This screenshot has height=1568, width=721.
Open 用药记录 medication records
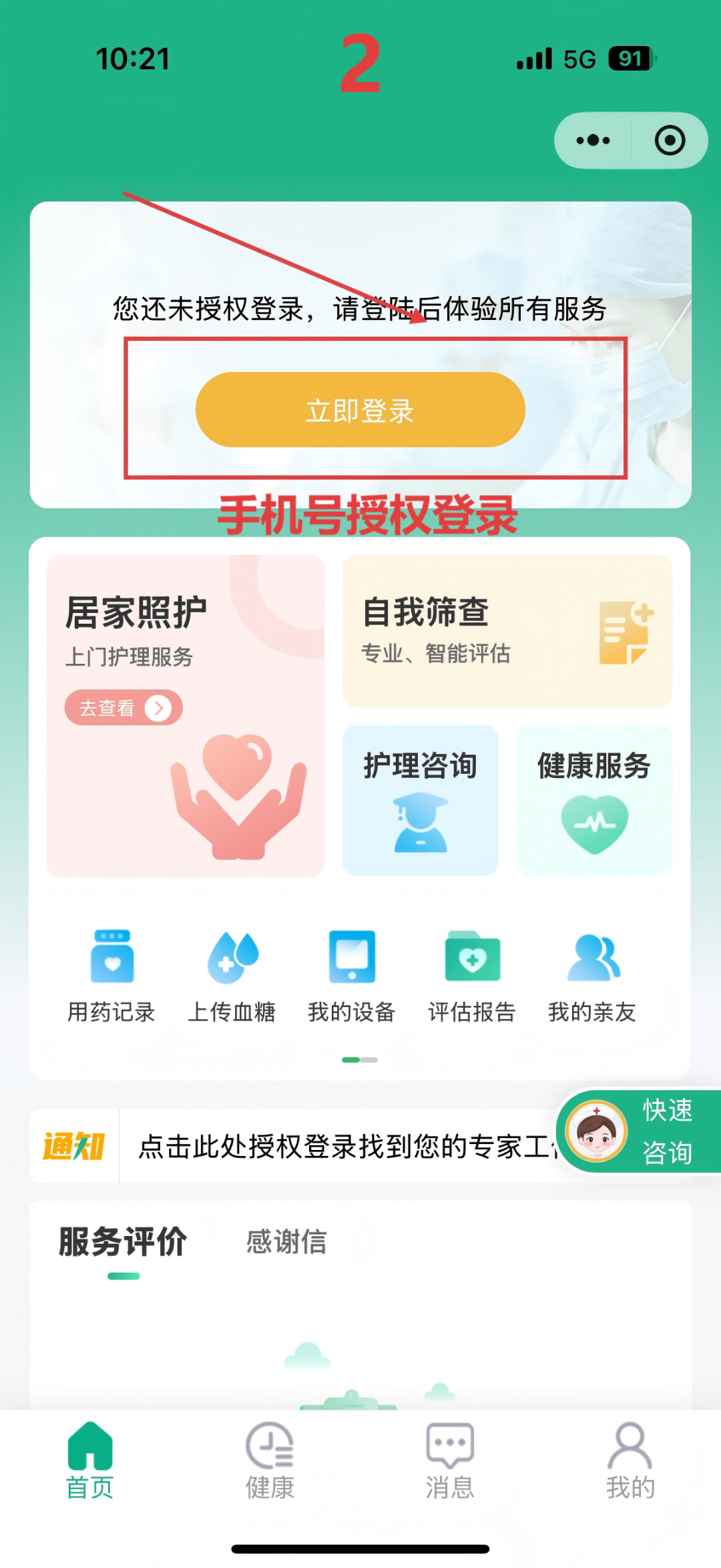coord(111,976)
